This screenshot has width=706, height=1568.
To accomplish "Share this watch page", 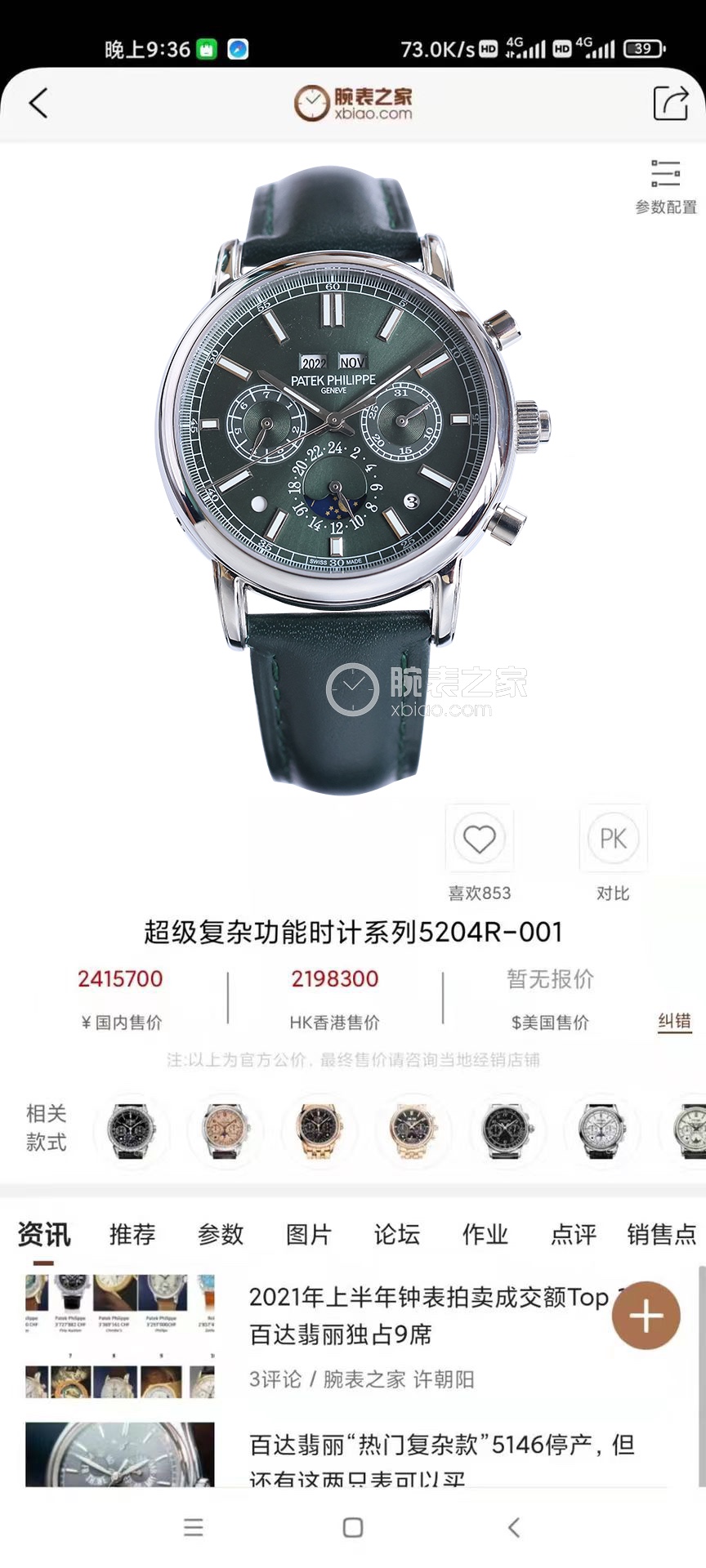I will (x=670, y=104).
